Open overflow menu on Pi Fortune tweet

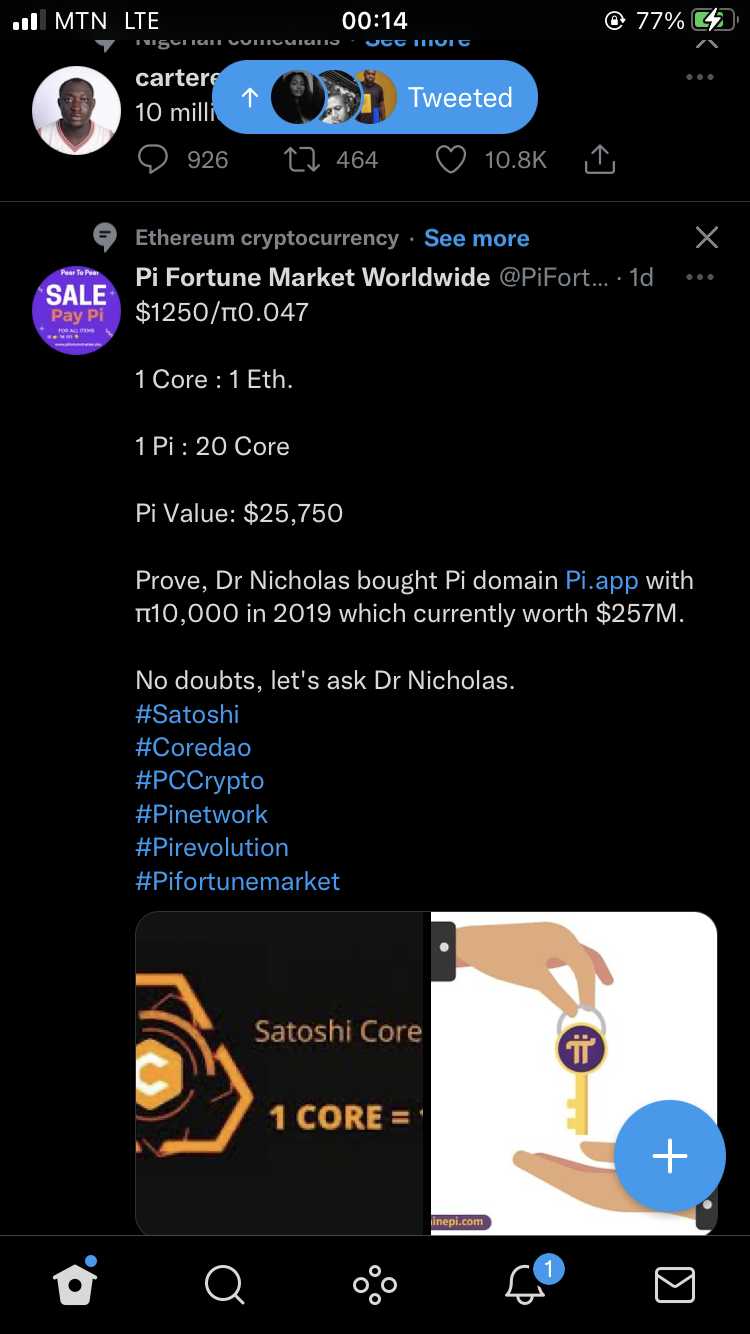click(700, 277)
